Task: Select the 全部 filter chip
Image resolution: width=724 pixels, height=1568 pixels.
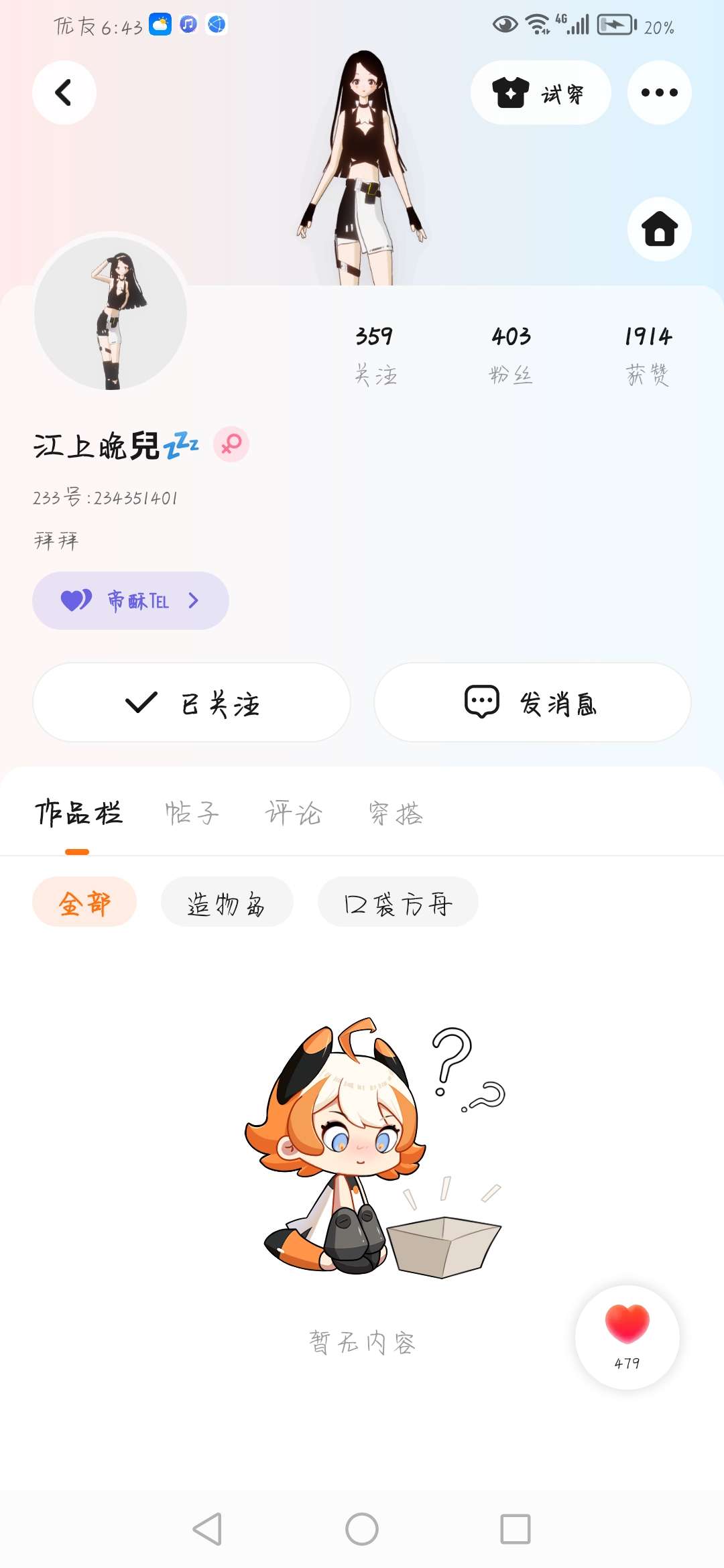Action: [x=84, y=902]
